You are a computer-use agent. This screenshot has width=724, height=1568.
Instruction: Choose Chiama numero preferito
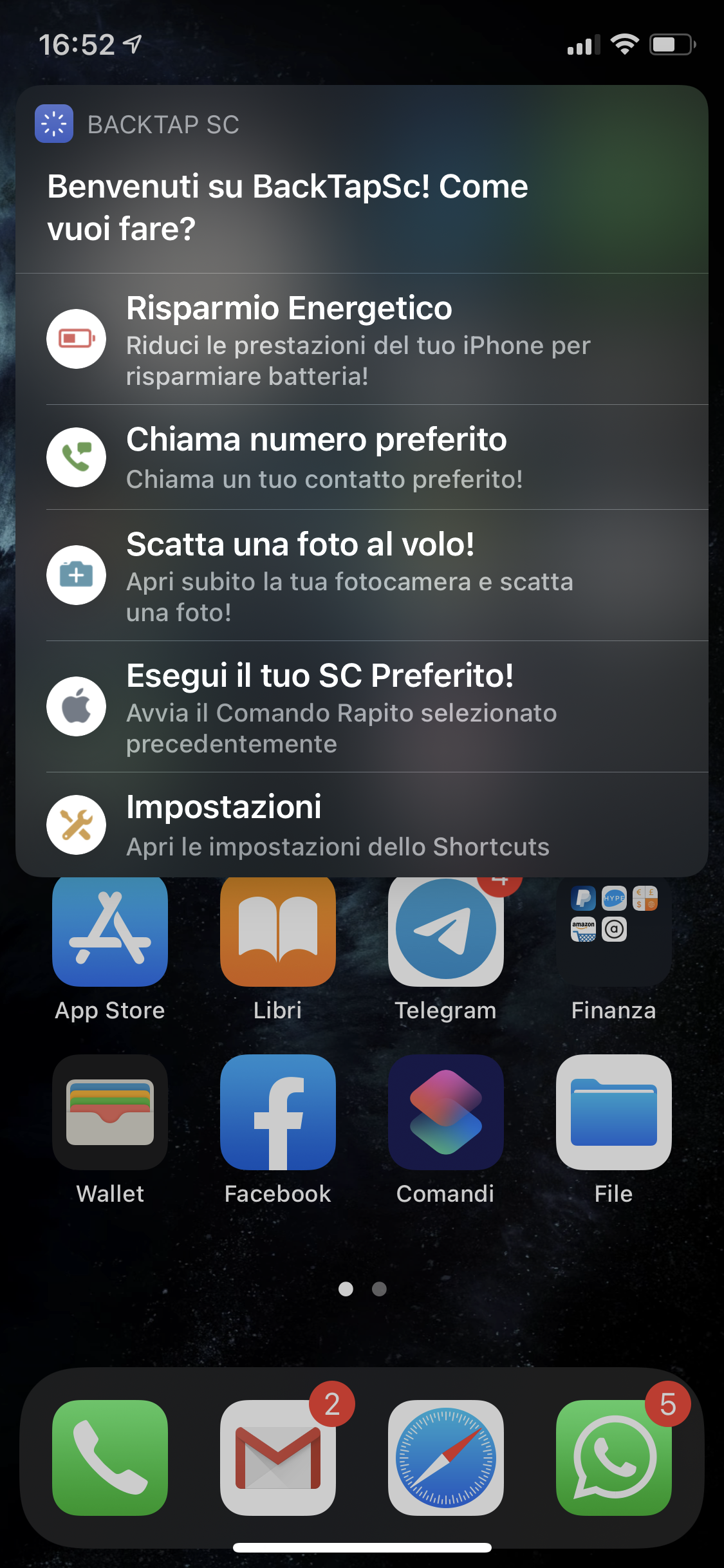pyautogui.click(x=362, y=457)
